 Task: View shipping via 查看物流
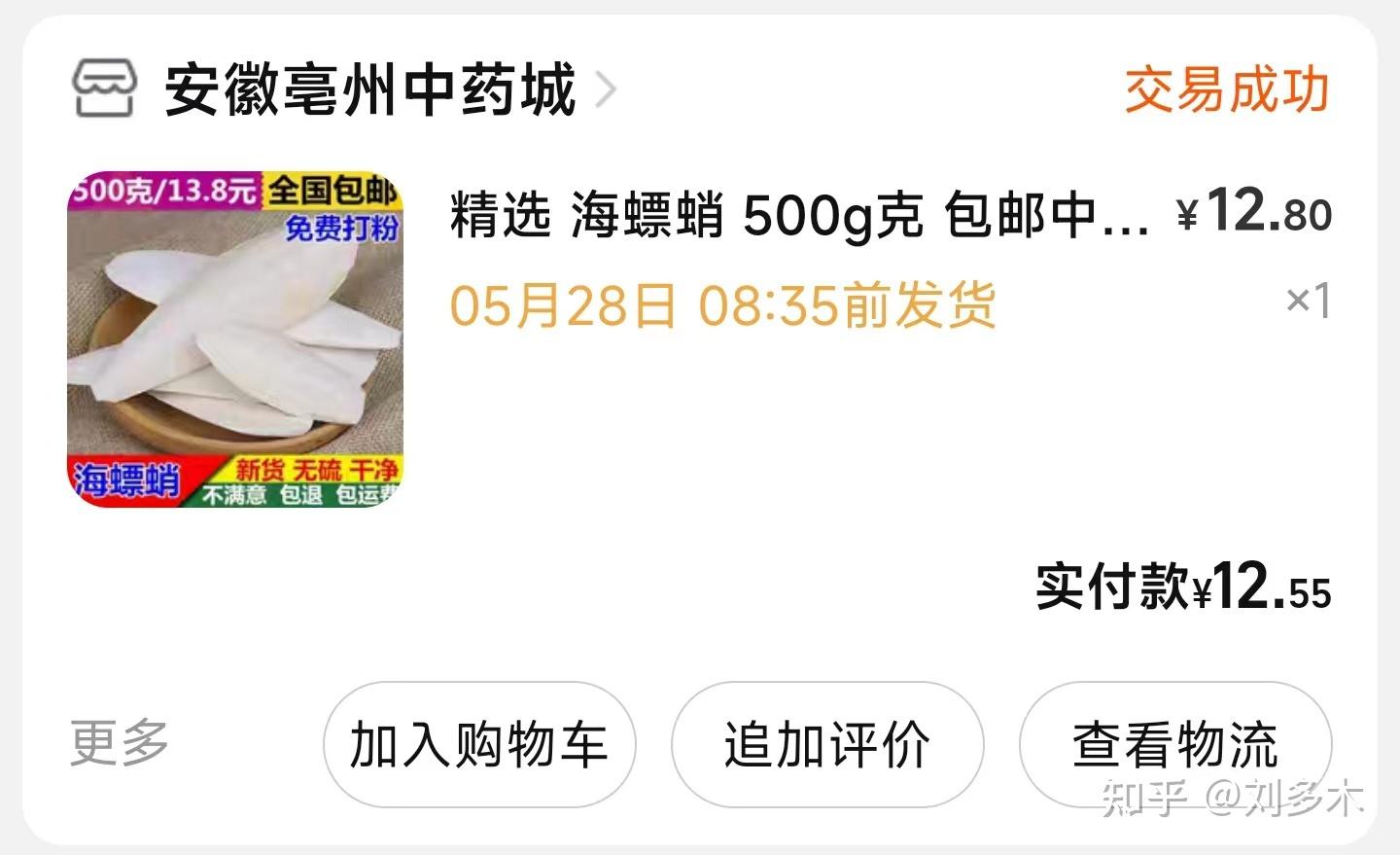coord(1174,745)
